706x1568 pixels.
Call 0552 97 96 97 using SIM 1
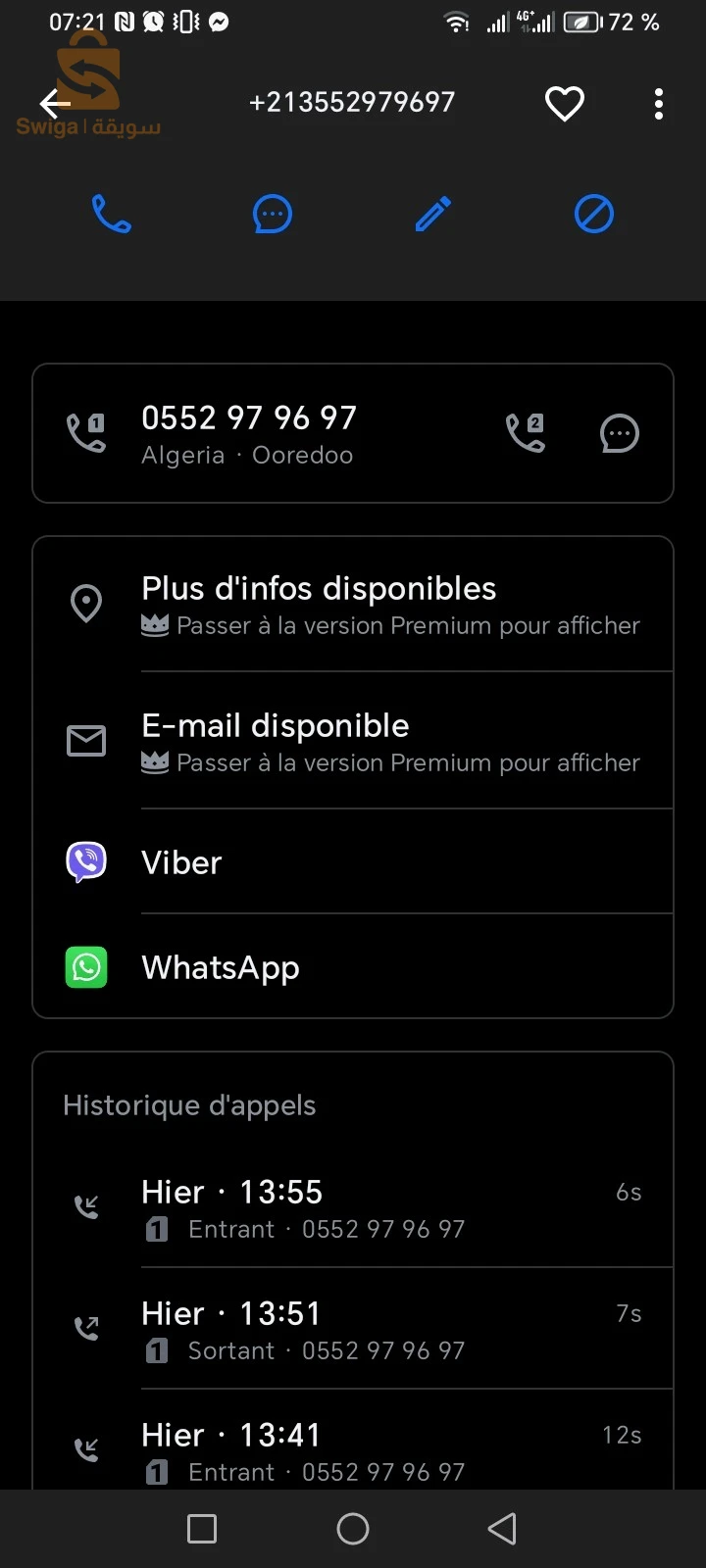pos(86,432)
